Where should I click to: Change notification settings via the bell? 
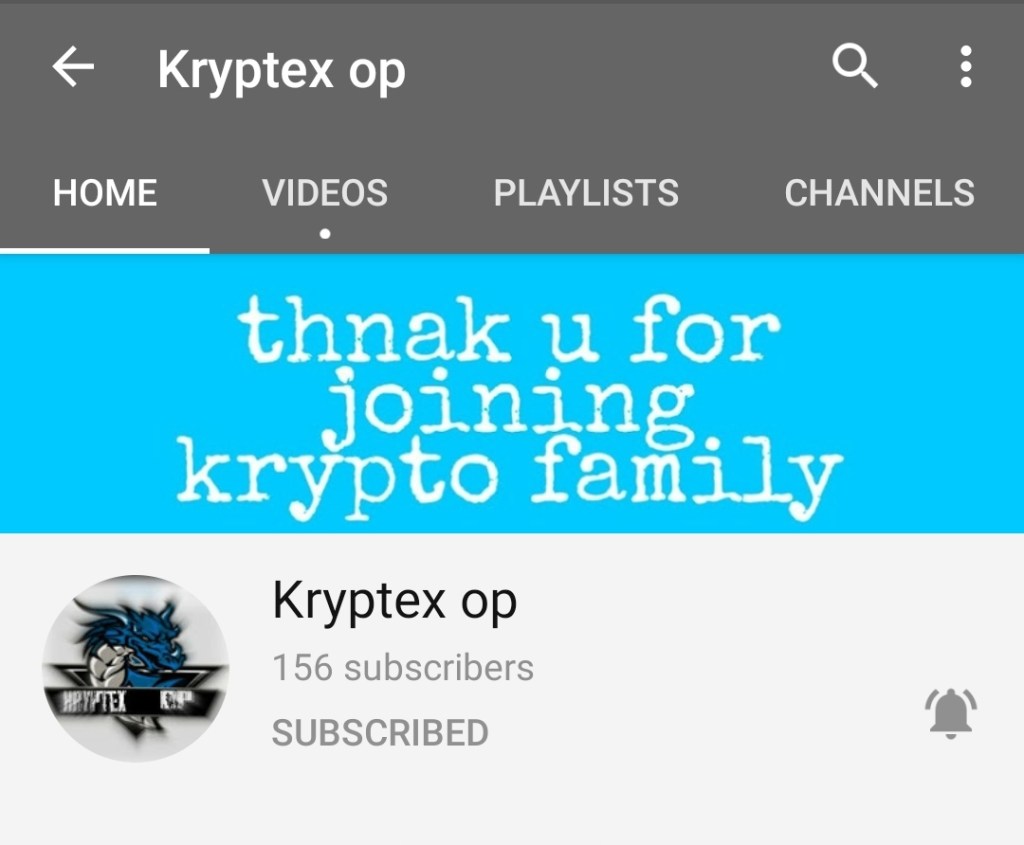point(950,714)
